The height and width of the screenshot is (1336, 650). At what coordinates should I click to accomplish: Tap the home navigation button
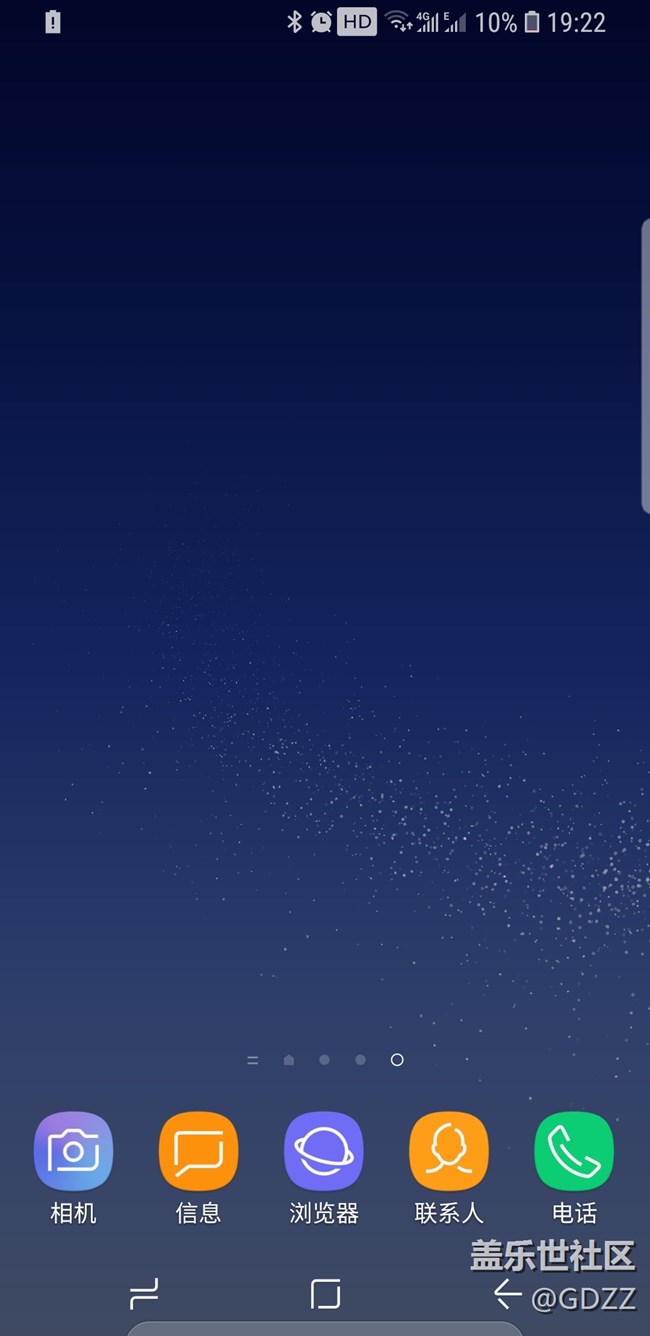pos(325,1294)
